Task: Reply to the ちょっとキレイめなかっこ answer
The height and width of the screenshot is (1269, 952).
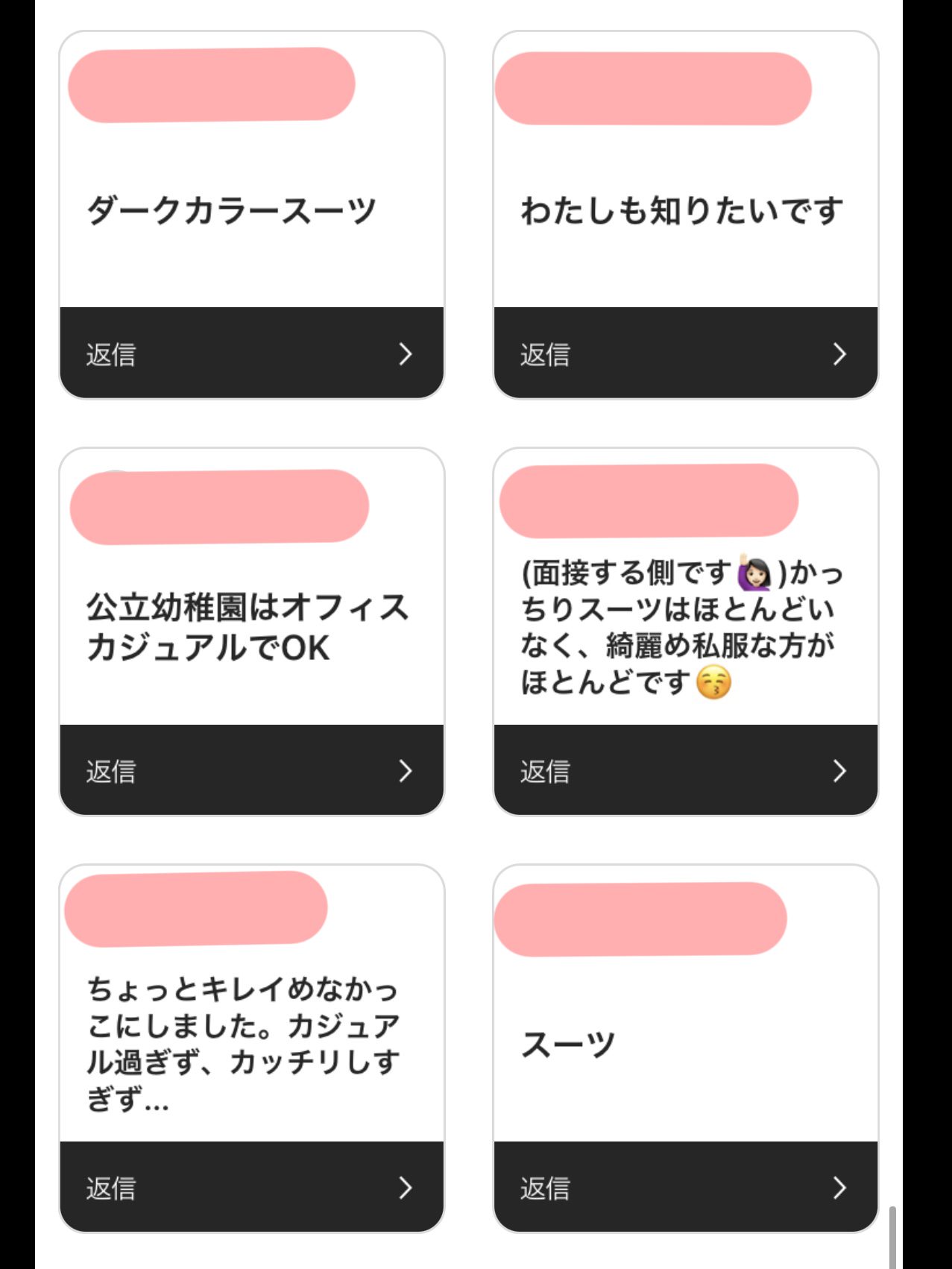Action: (251, 1187)
